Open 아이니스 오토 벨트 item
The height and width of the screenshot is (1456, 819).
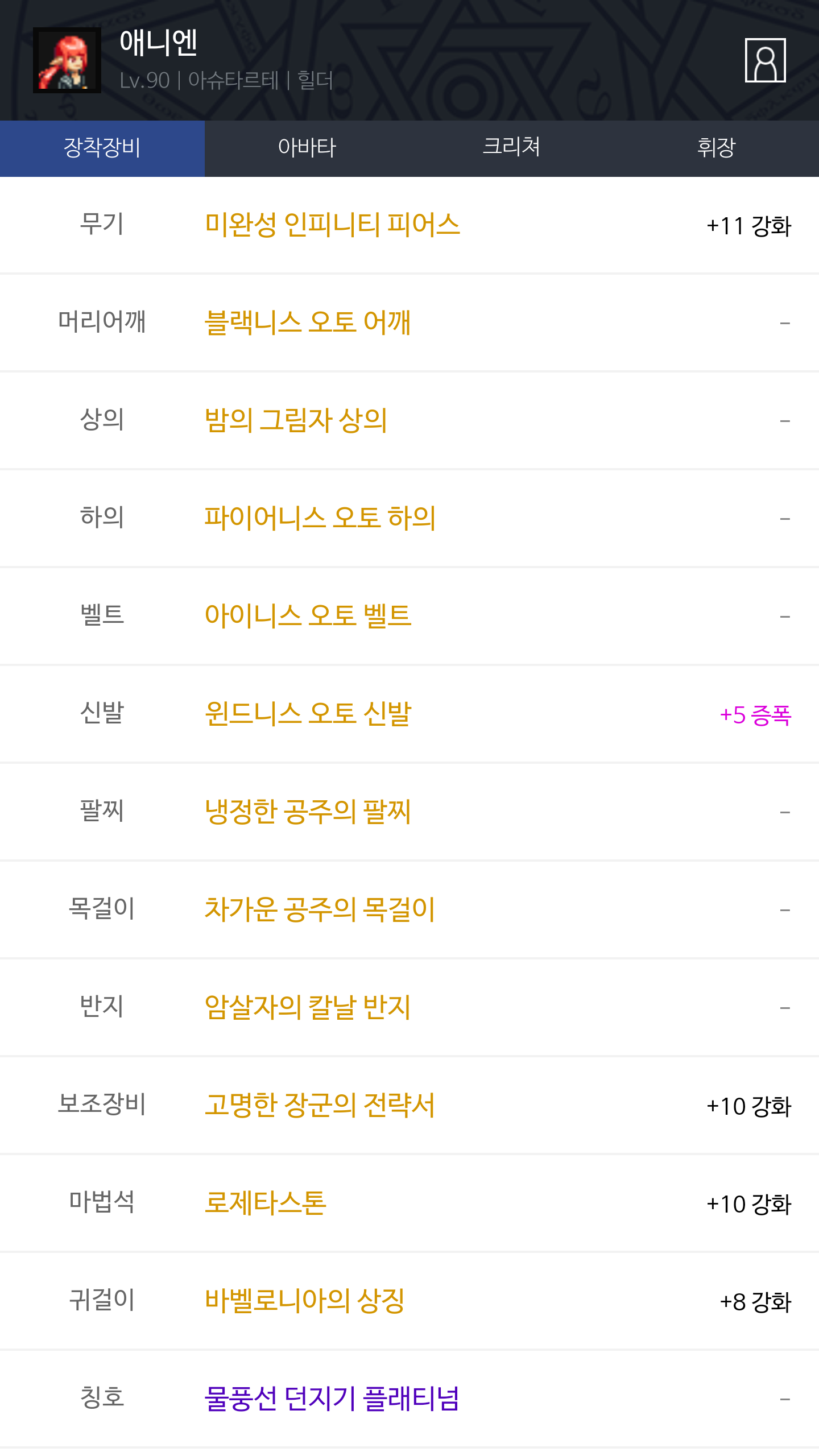[308, 616]
